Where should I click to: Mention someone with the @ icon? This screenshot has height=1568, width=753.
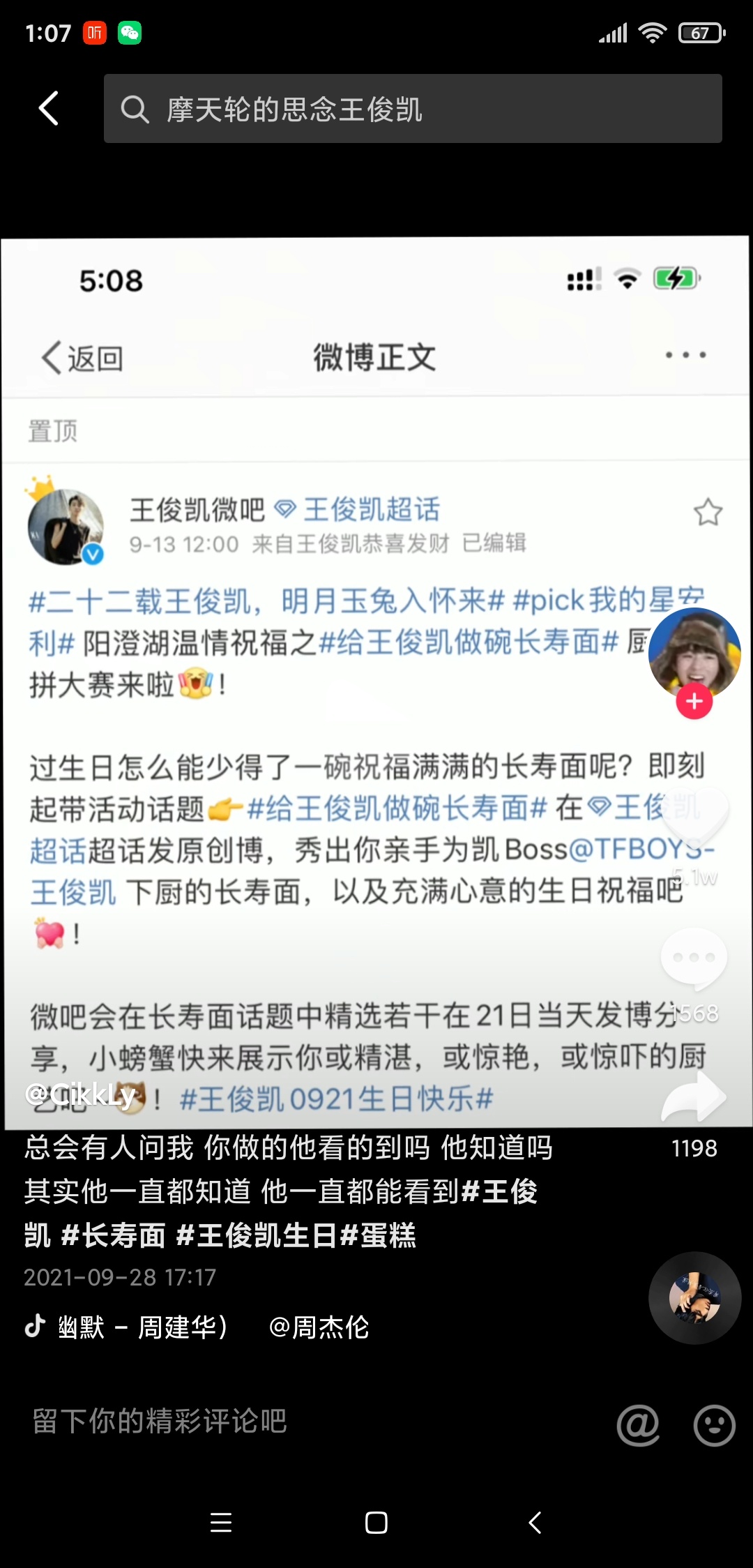point(638,1424)
